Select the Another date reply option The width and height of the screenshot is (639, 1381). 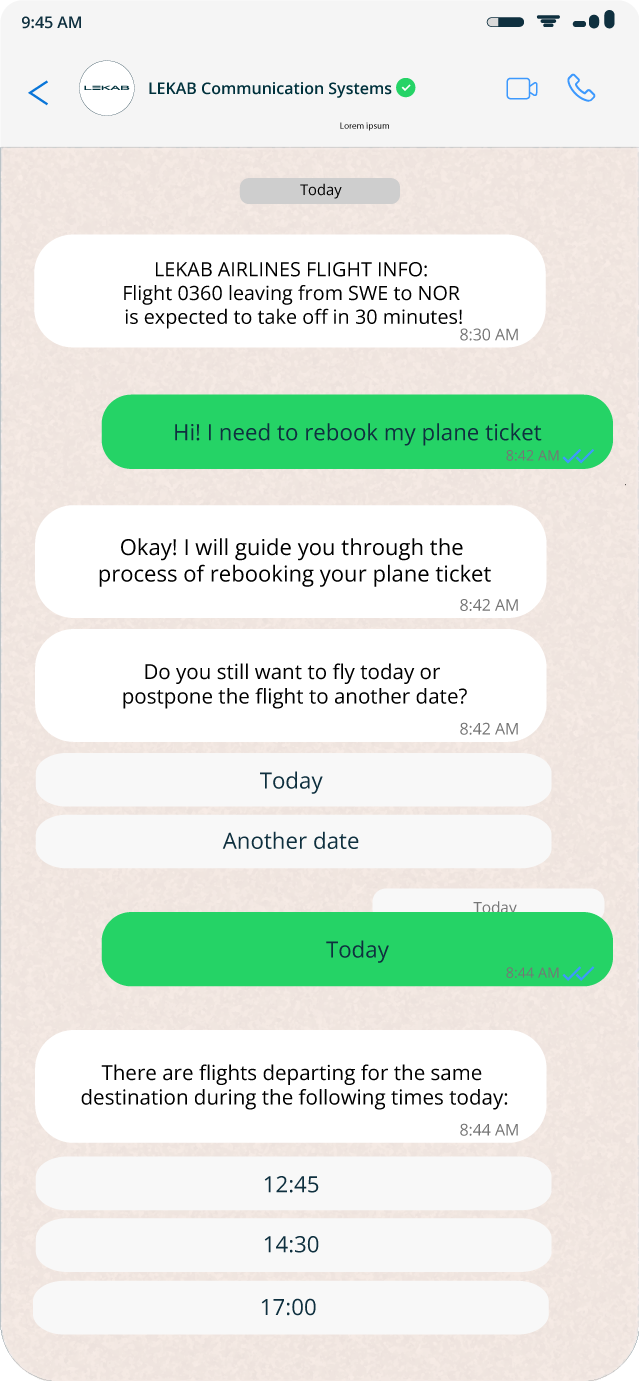coord(292,841)
